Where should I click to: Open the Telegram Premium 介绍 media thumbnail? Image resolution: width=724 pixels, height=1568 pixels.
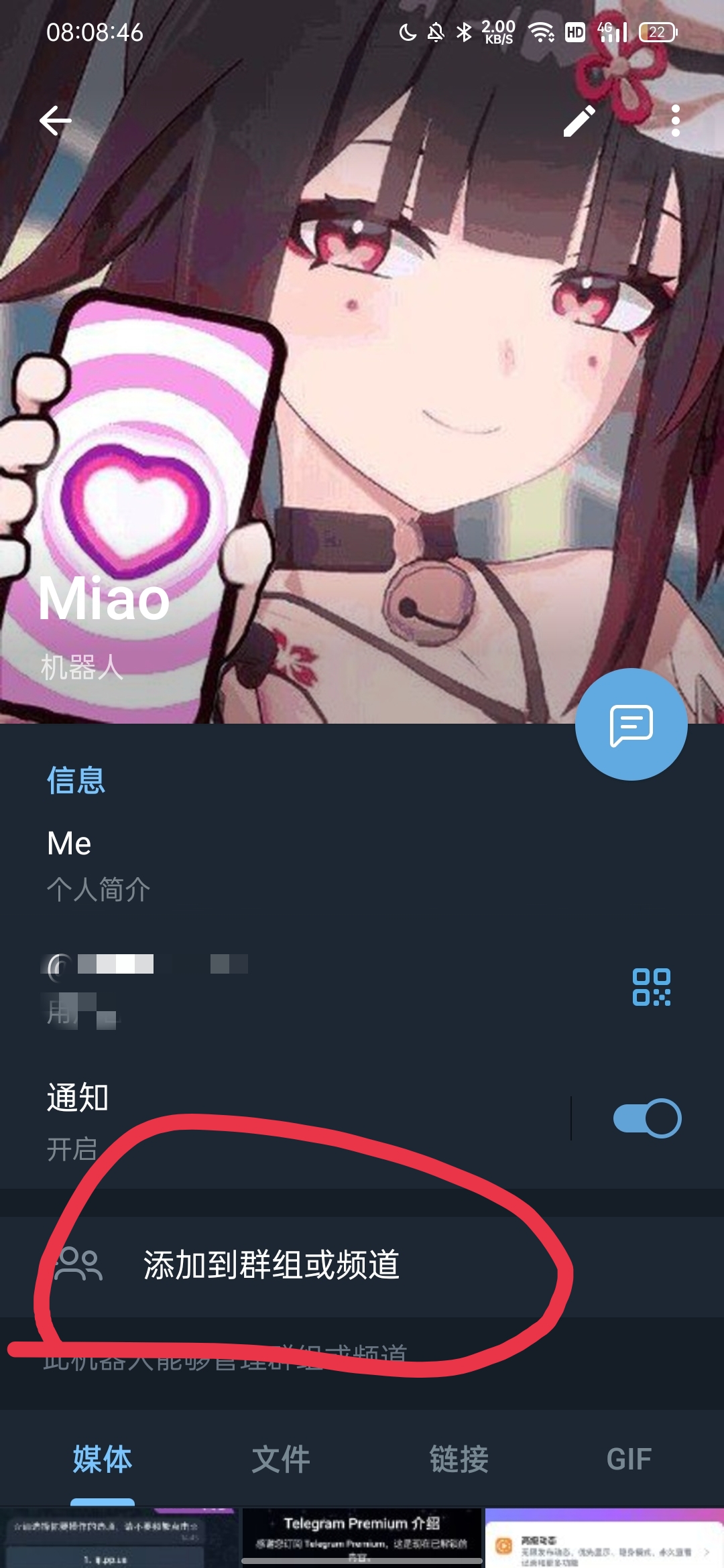(x=362, y=1537)
